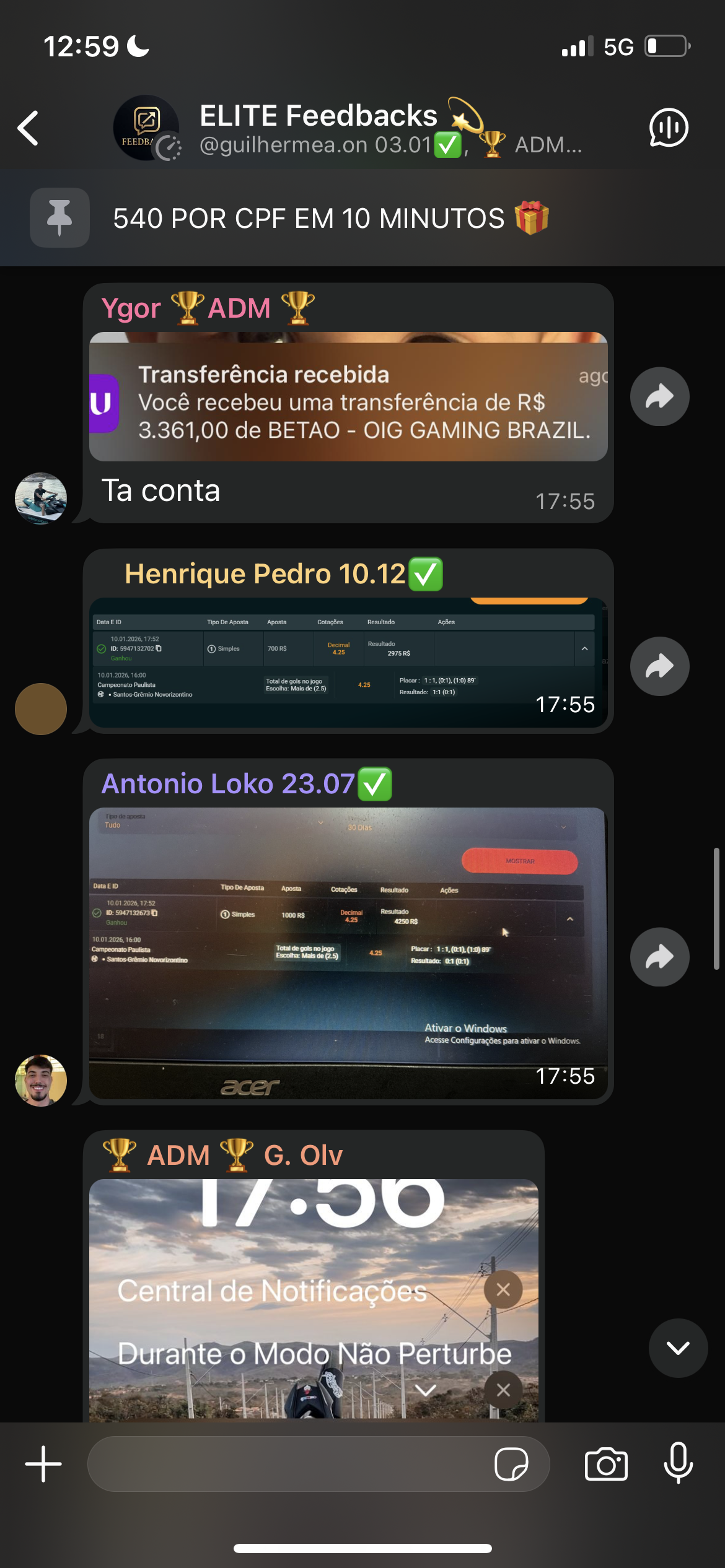The image size is (725, 1568).
Task: Record a voice message with the microphone
Action: (x=678, y=1464)
